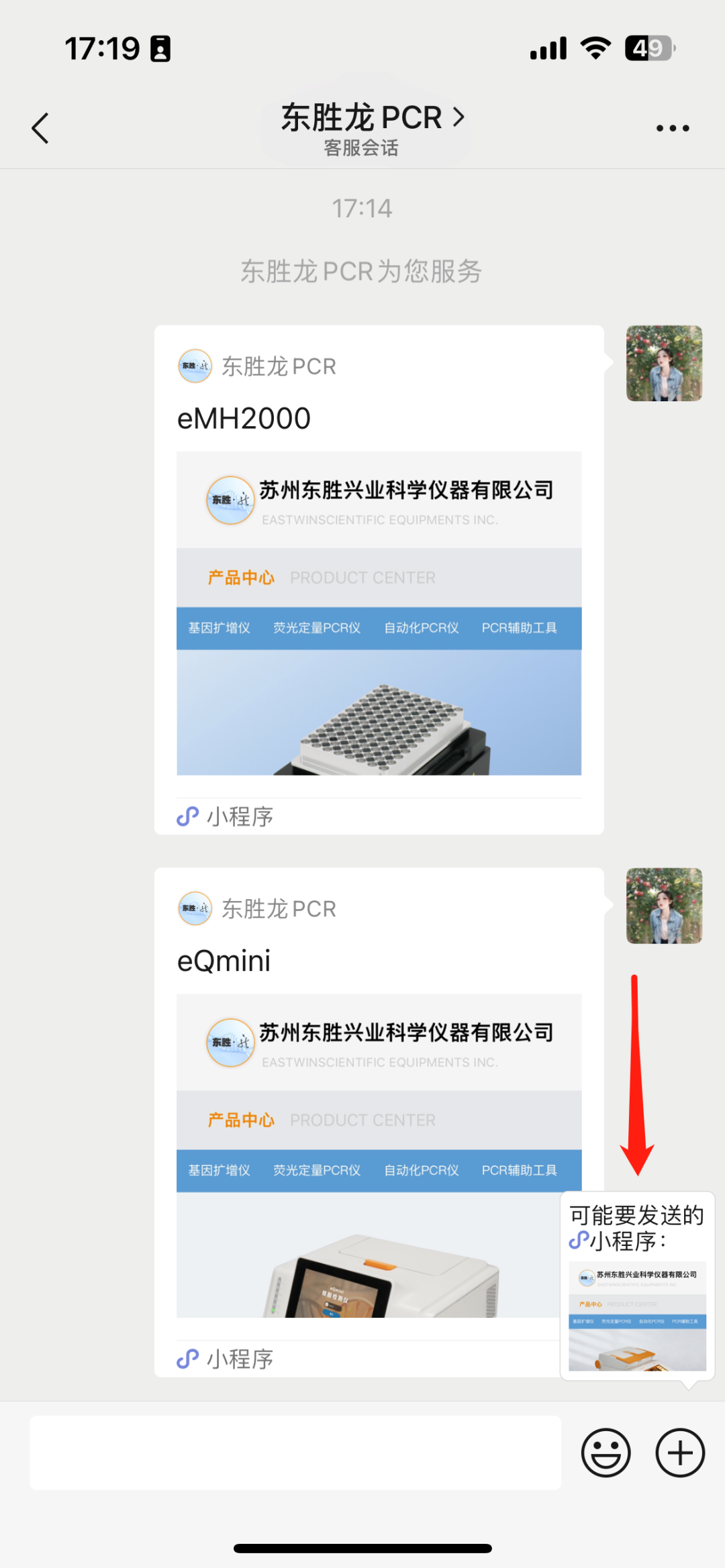725x1568 pixels.
Task: Open the three-dot overflow menu
Action: tap(672, 128)
